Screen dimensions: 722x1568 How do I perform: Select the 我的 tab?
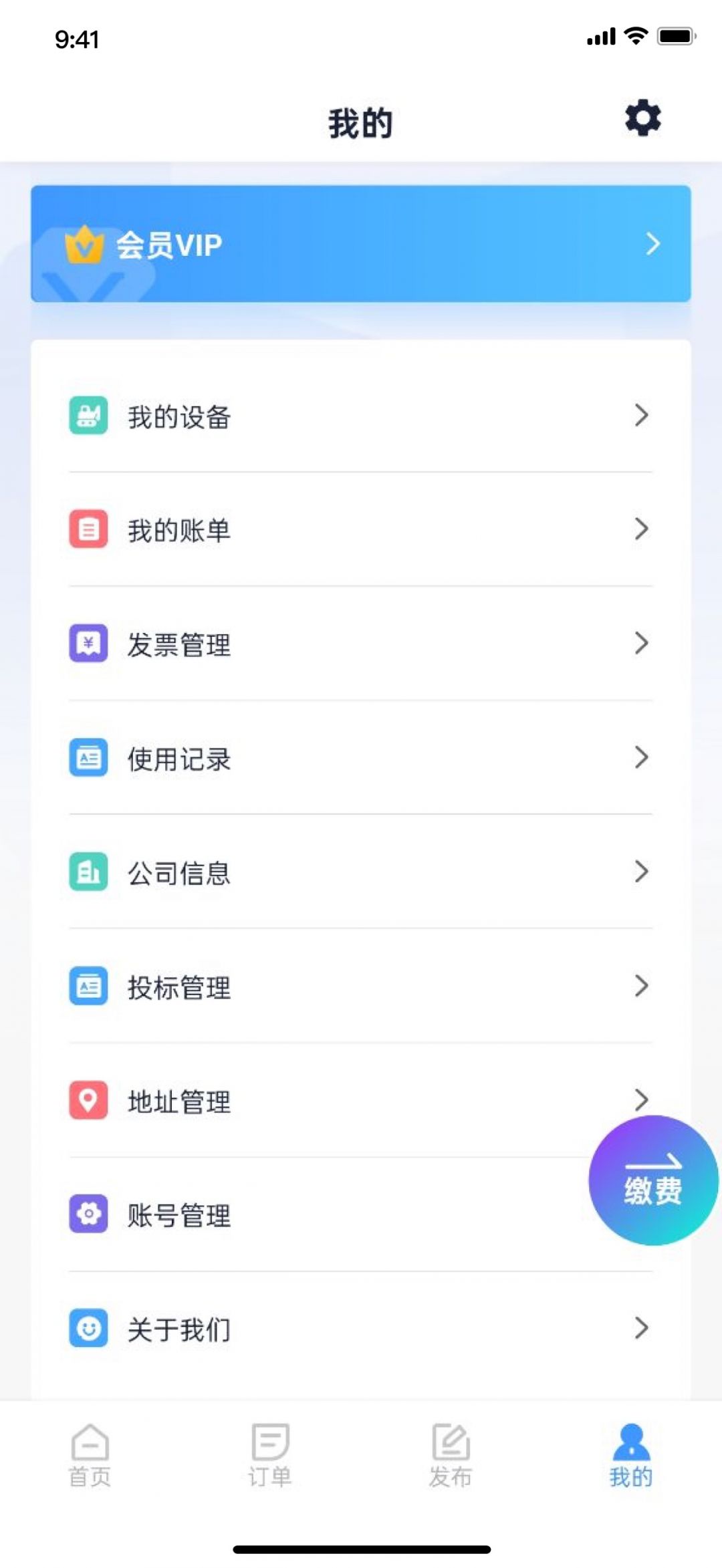pos(630,1455)
